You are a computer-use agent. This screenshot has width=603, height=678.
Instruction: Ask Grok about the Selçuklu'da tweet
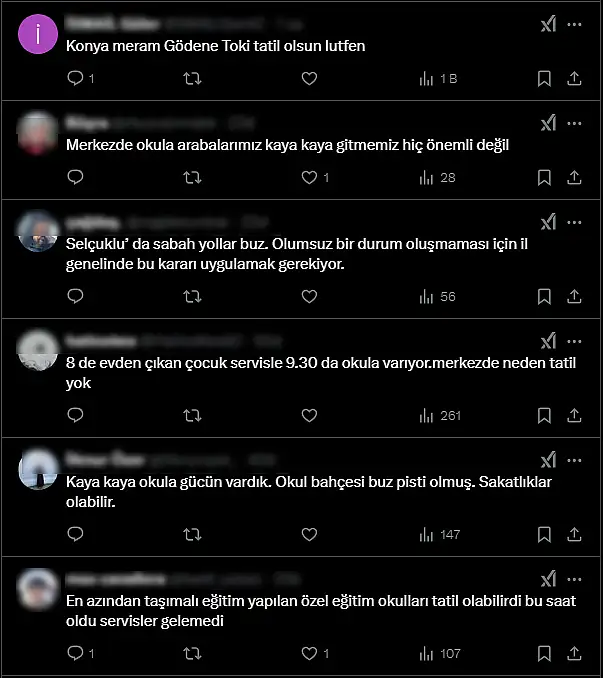point(548,222)
